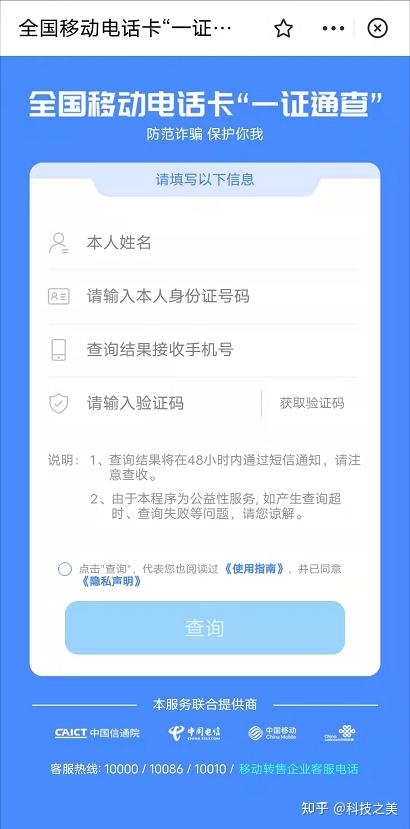Favorite this page with the star icon

pyautogui.click(x=284, y=28)
